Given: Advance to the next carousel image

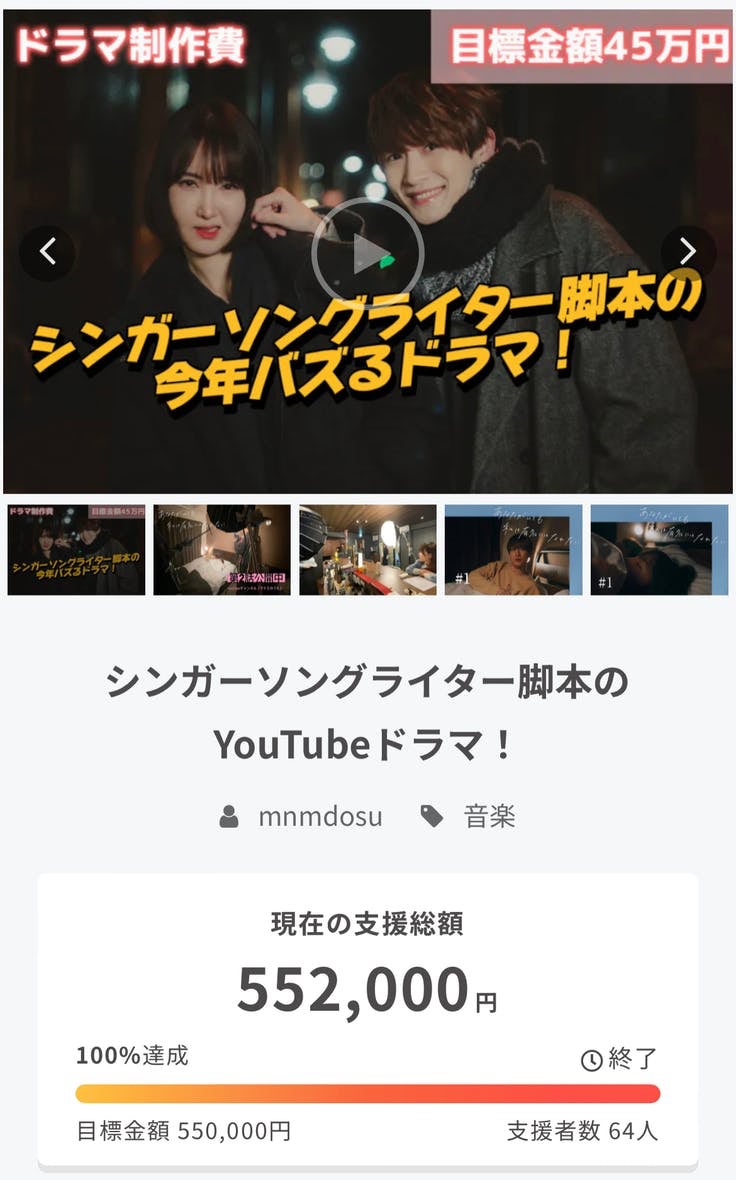Looking at the screenshot, I should pyautogui.click(x=687, y=252).
